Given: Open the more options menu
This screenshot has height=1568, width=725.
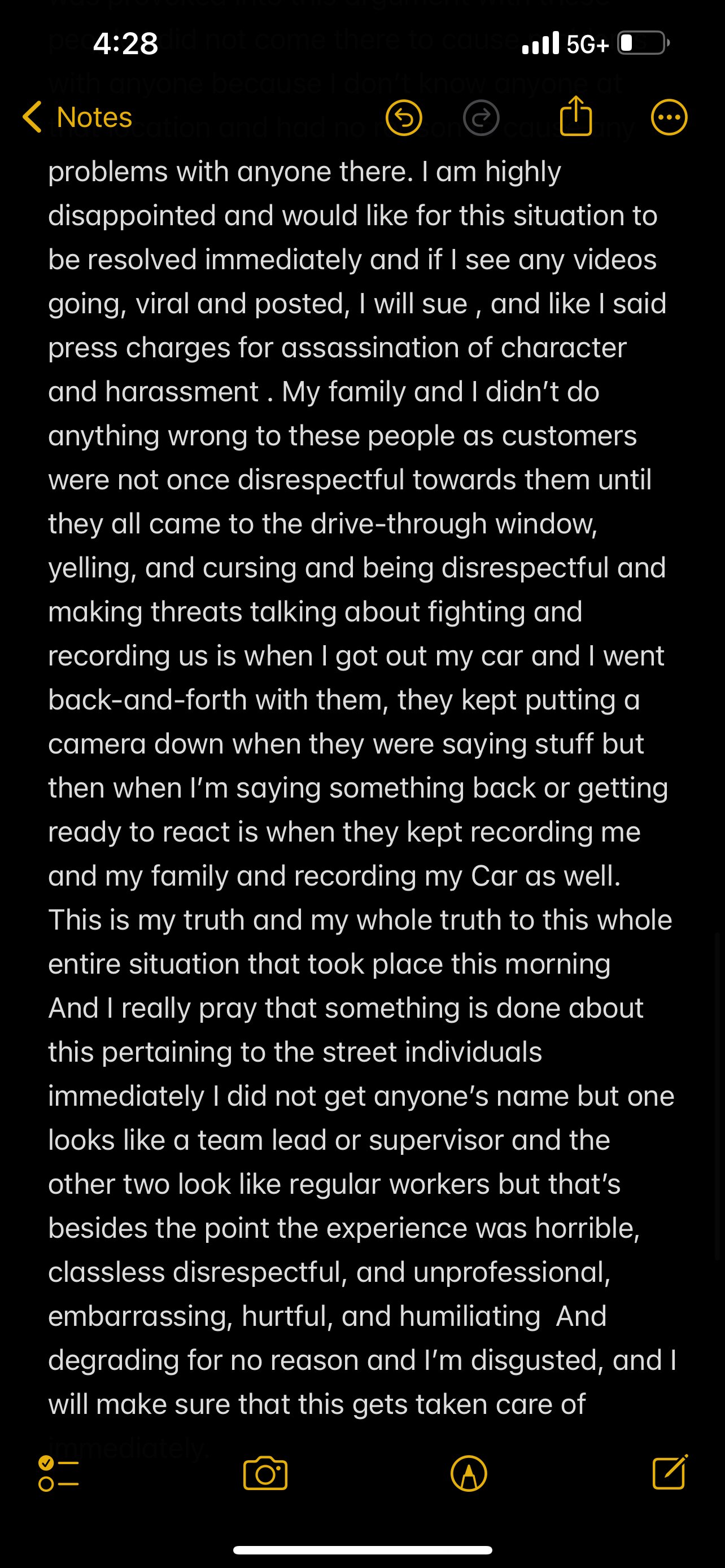Looking at the screenshot, I should (669, 117).
